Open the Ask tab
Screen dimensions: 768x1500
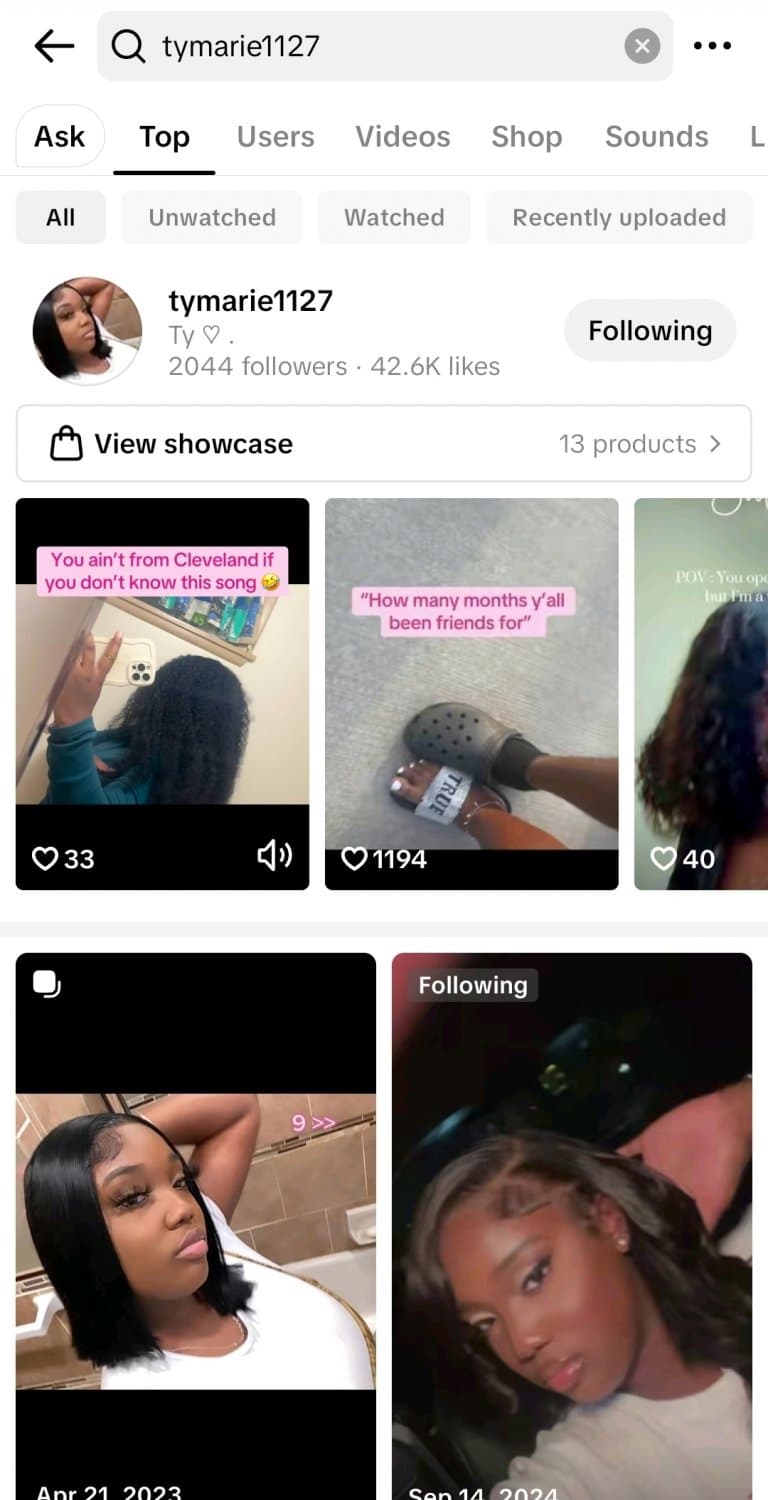click(60, 136)
